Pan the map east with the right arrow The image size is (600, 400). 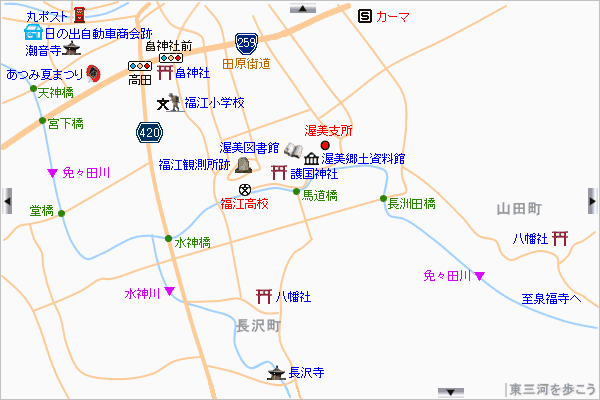coord(592,200)
